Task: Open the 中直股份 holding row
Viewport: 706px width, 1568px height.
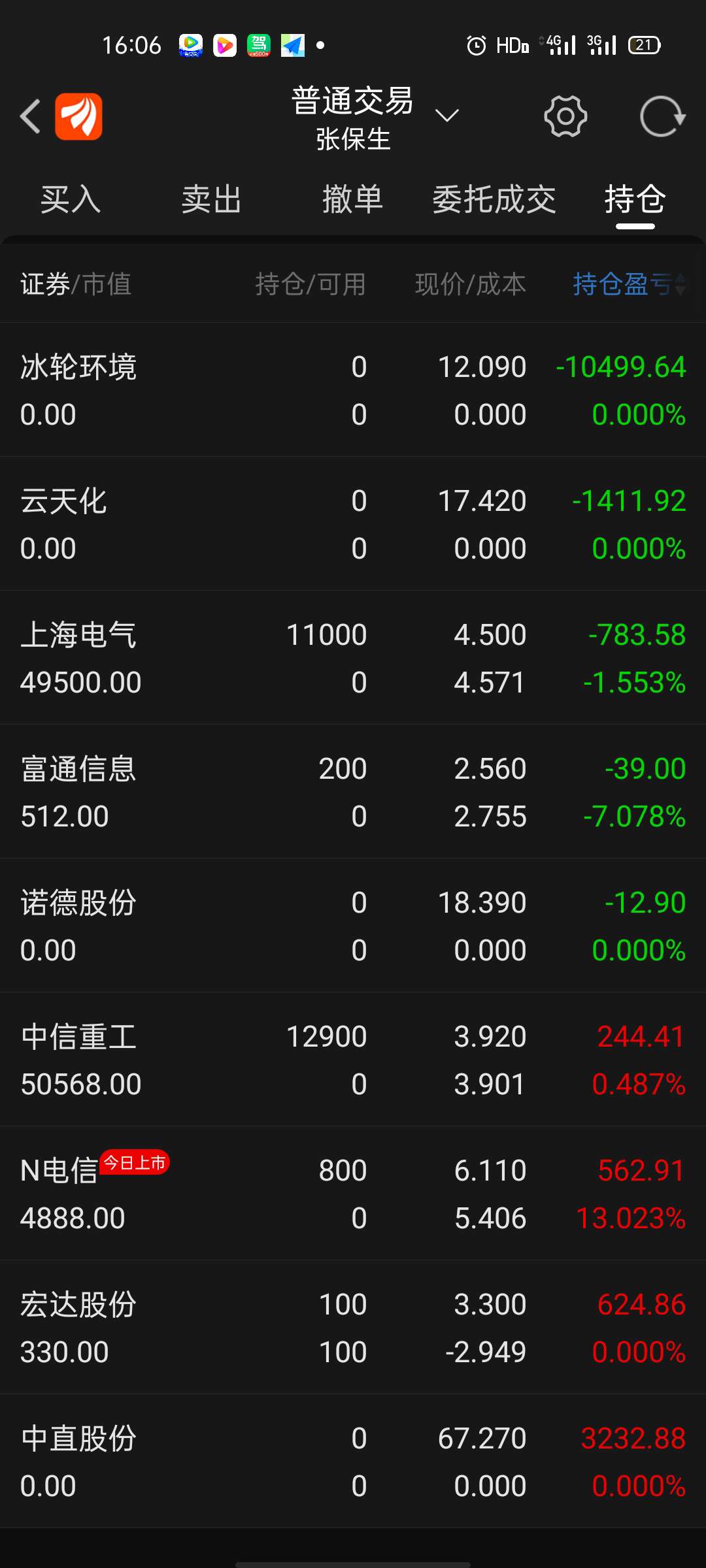Action: coord(353,1462)
